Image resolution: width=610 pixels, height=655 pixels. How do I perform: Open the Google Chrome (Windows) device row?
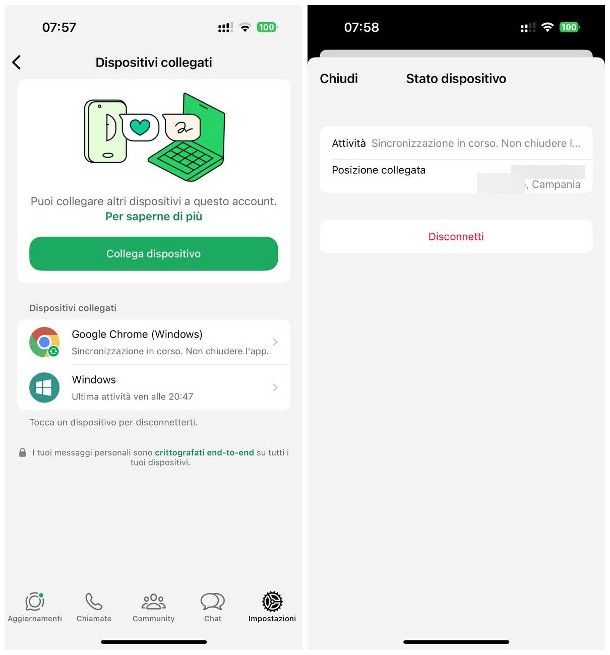[153, 342]
